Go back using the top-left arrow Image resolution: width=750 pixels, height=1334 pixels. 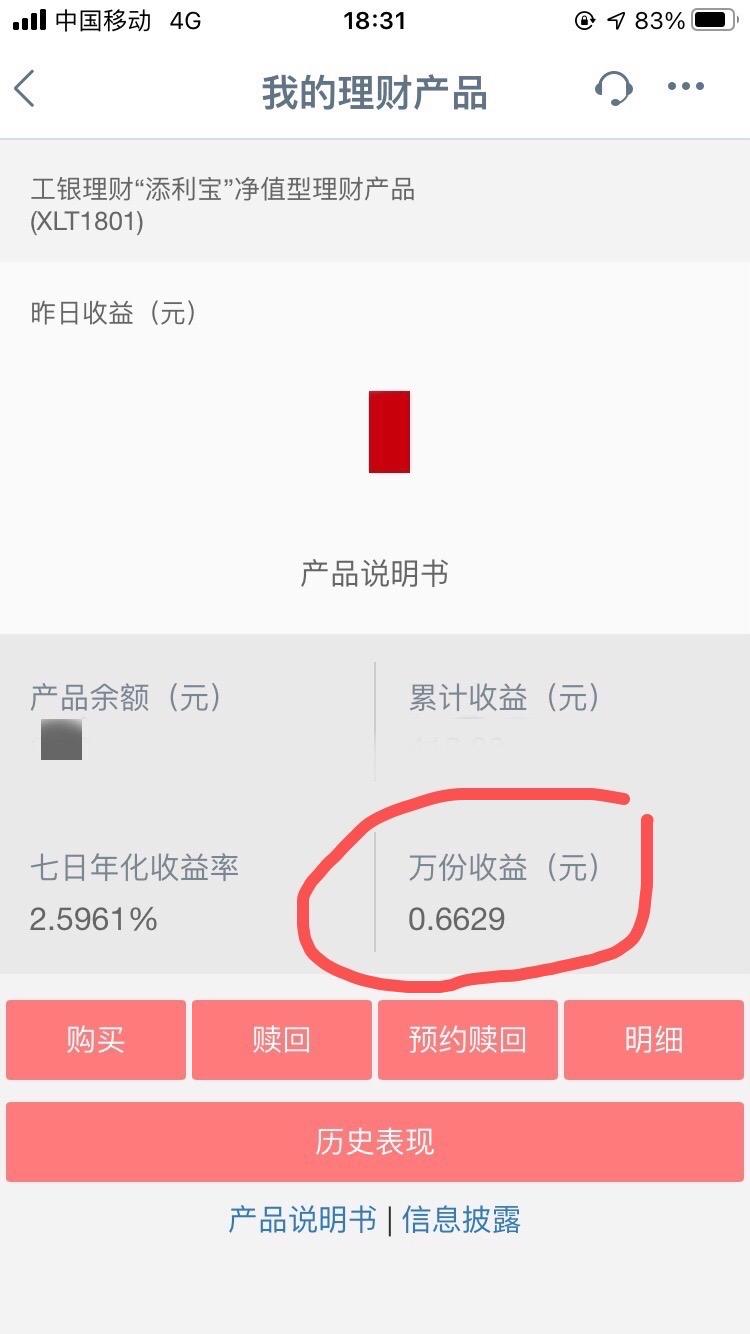tap(26, 90)
